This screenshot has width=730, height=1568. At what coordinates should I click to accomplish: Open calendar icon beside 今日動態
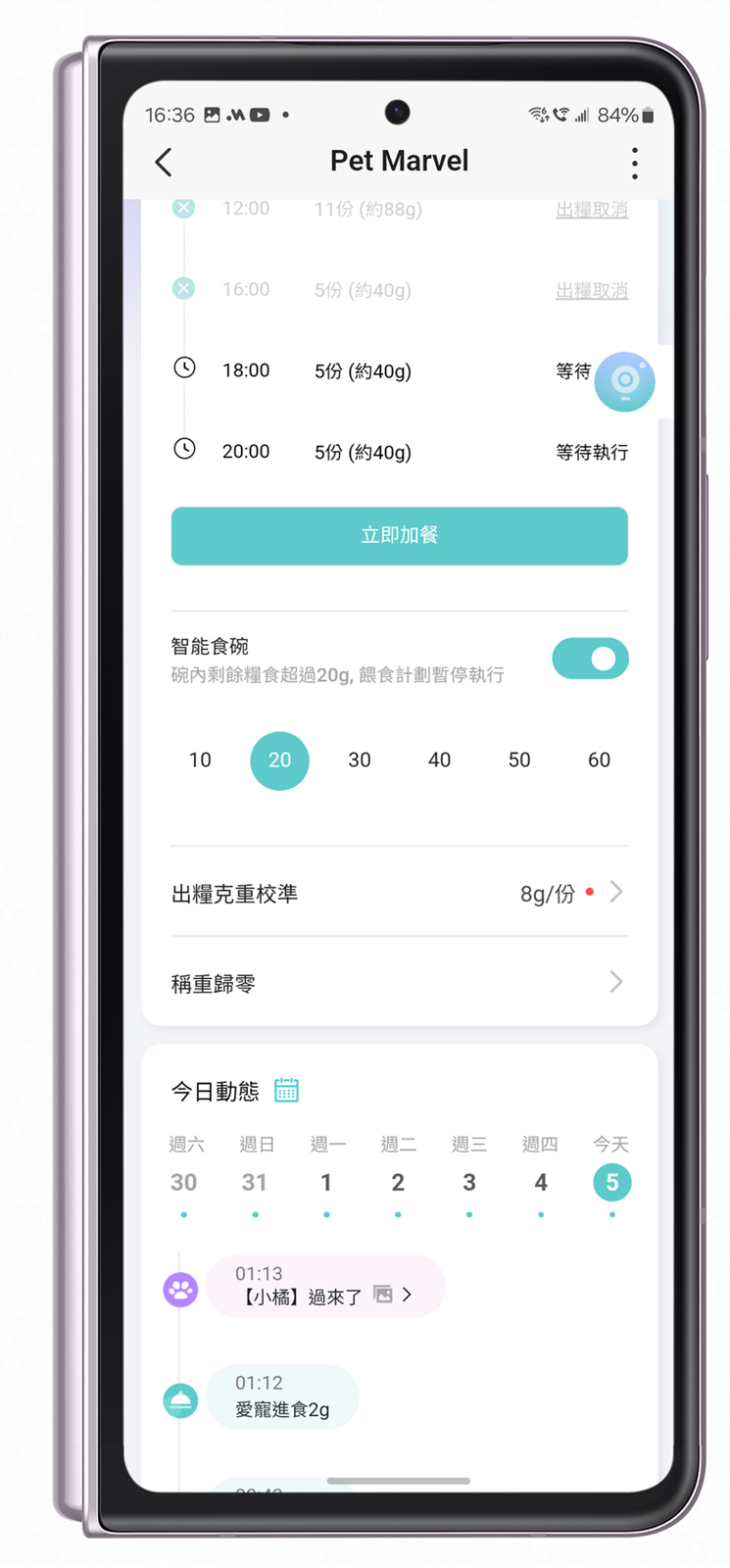(286, 1091)
